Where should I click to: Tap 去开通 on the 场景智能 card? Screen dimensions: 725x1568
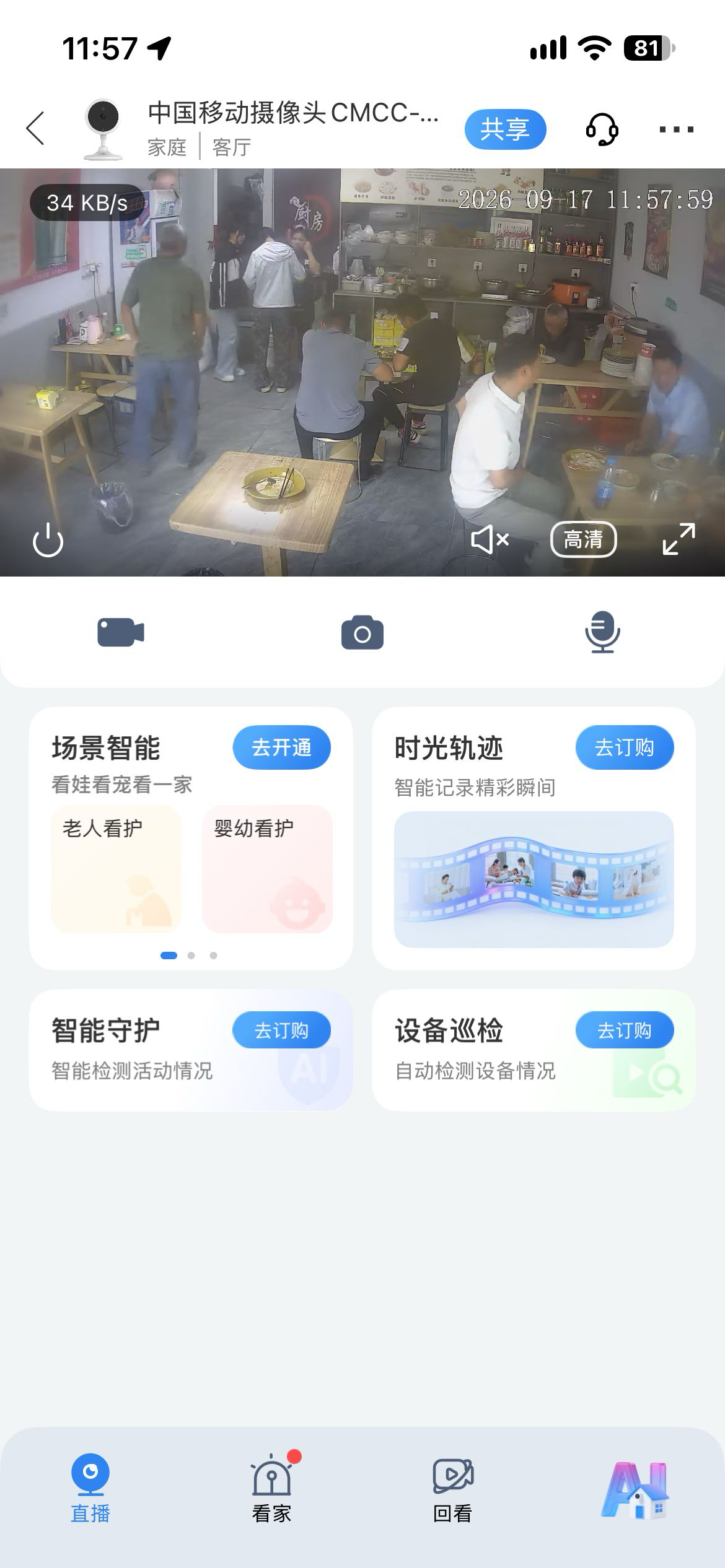(x=281, y=747)
